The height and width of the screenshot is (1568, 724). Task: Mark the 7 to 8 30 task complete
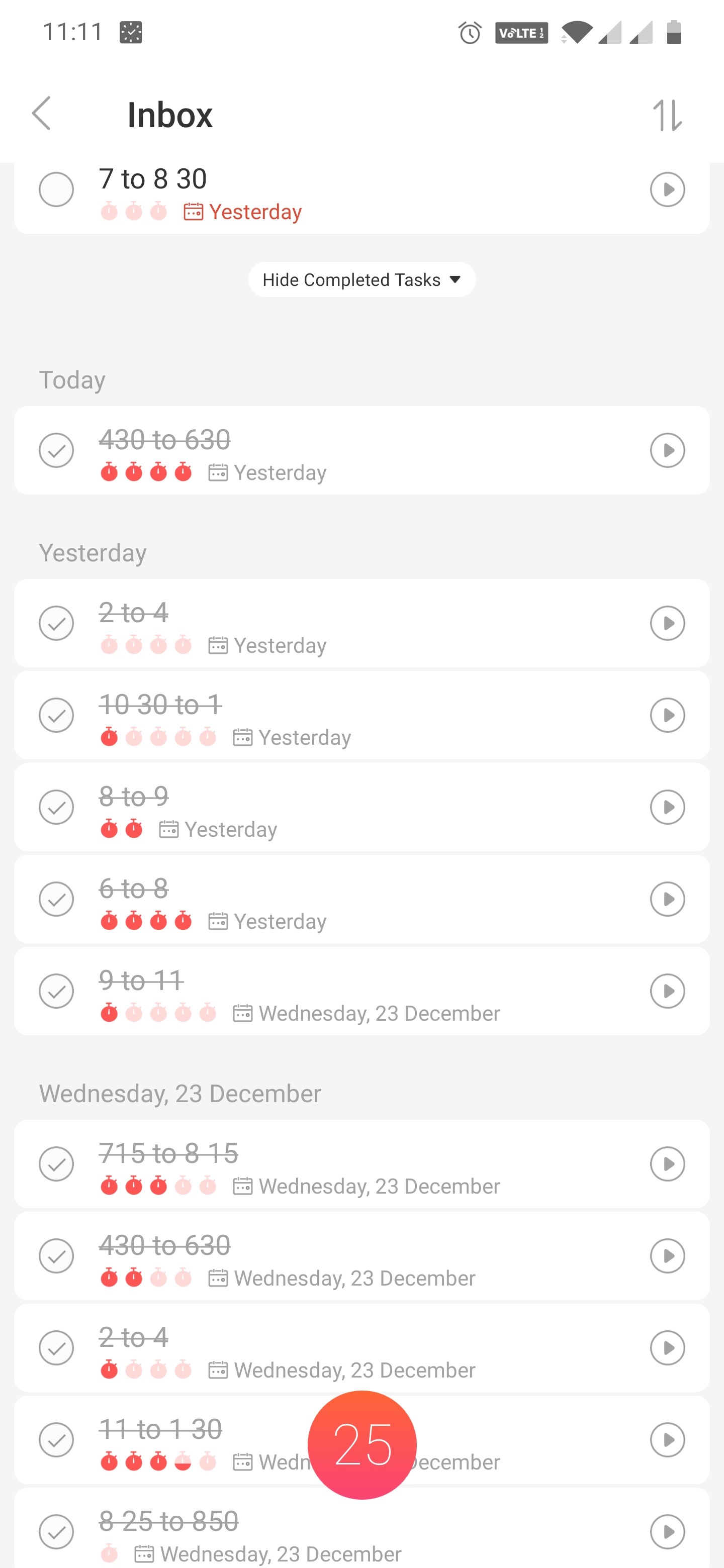56,189
